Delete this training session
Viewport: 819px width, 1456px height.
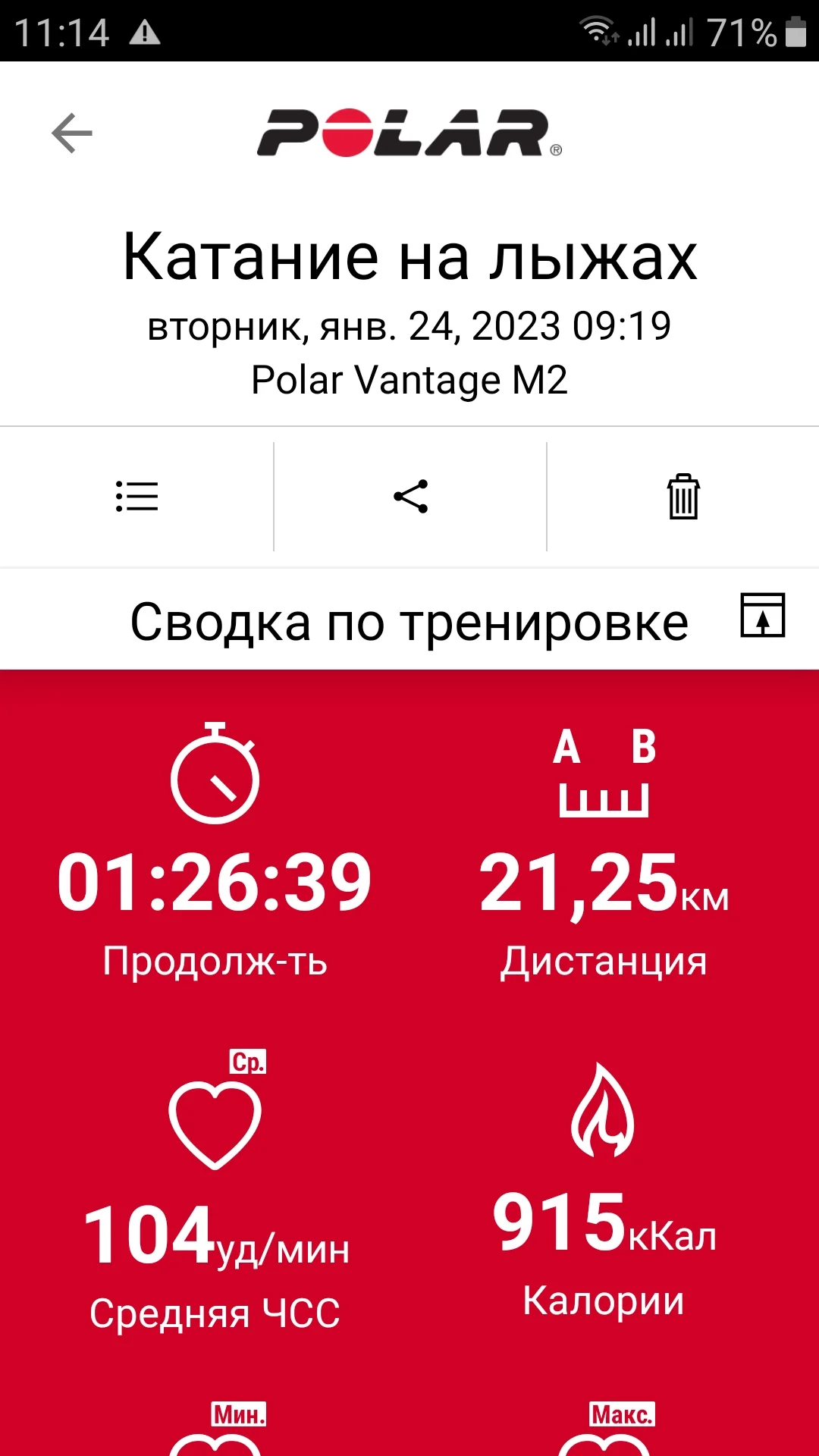683,497
